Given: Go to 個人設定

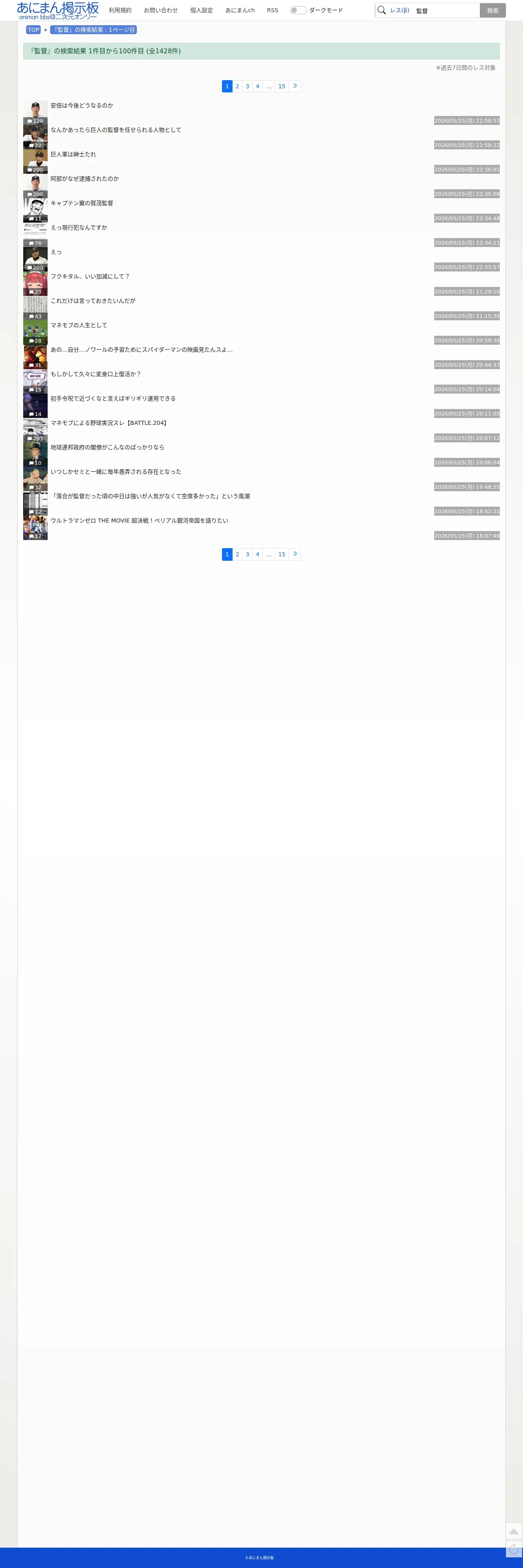Looking at the screenshot, I should tap(202, 10).
